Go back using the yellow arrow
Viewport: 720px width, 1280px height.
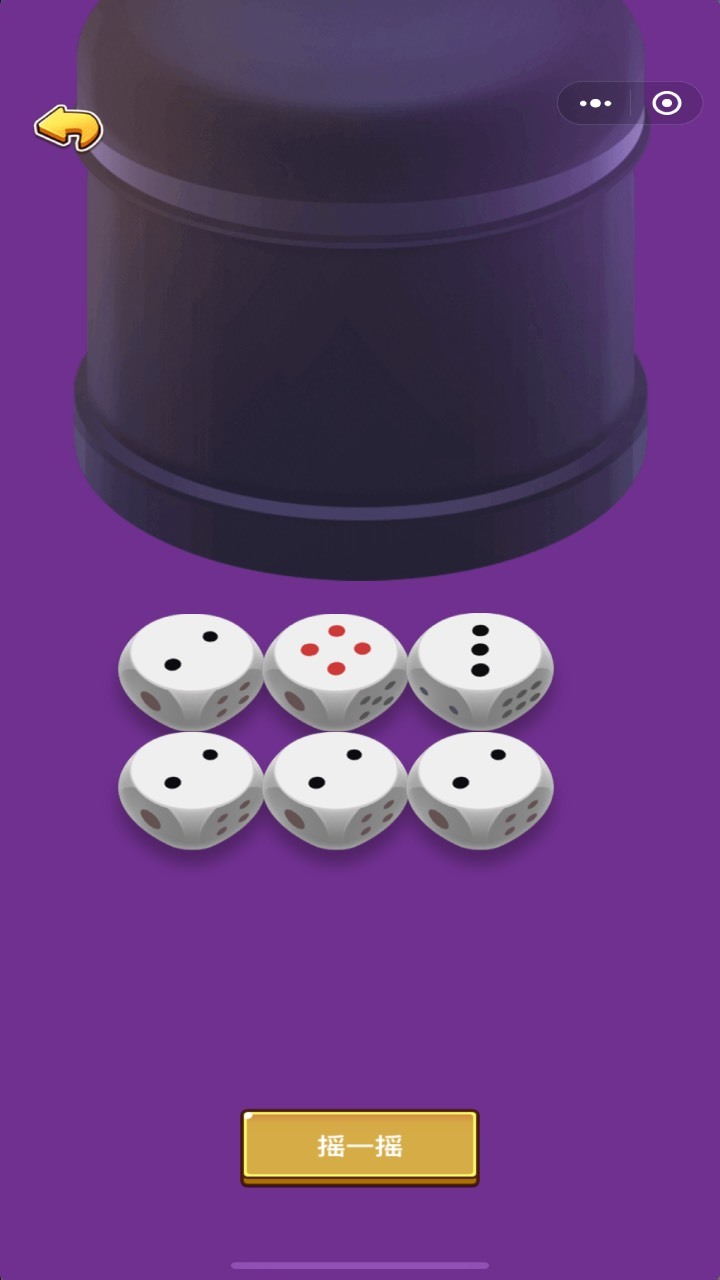[x=69, y=127]
